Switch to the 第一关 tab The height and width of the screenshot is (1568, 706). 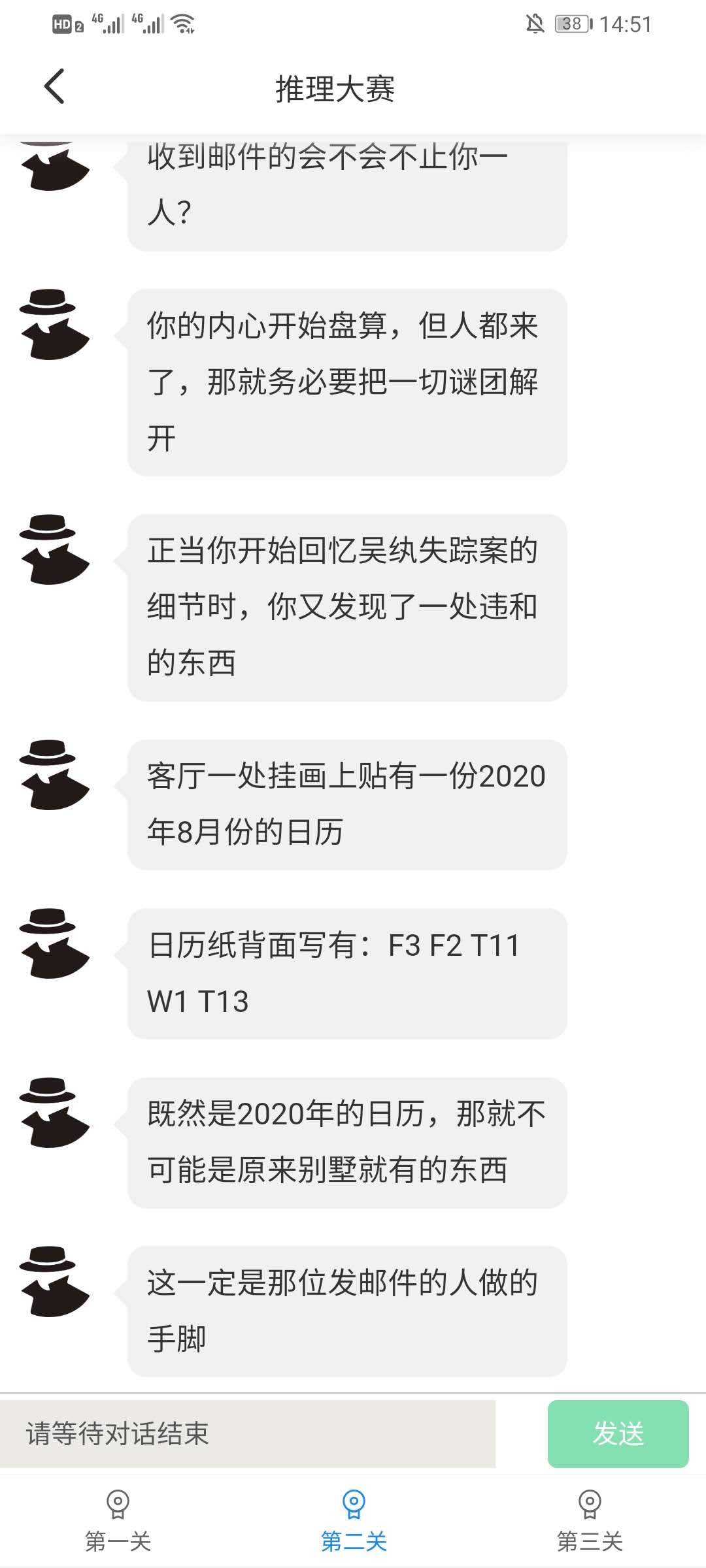(118, 1521)
